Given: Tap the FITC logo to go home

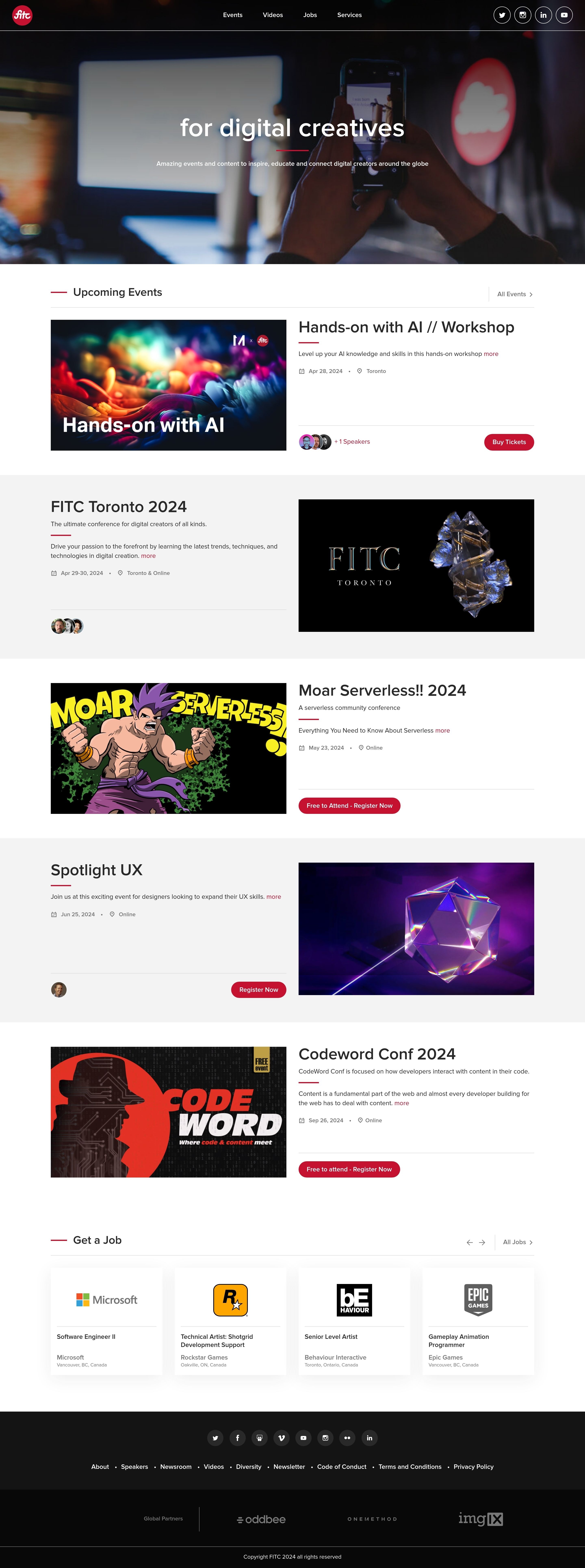Looking at the screenshot, I should pos(23,15).
